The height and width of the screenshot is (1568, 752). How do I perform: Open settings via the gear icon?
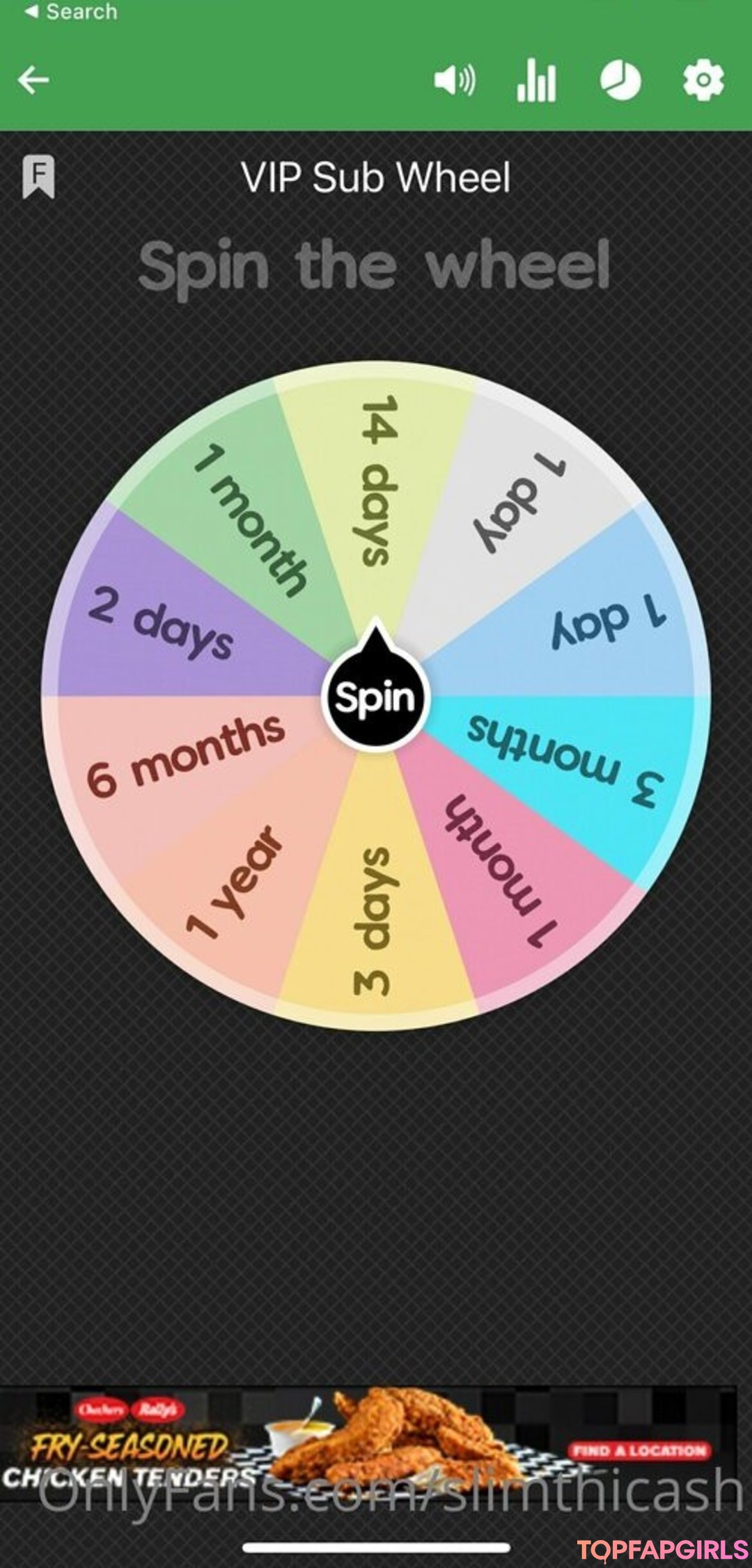coord(703,80)
